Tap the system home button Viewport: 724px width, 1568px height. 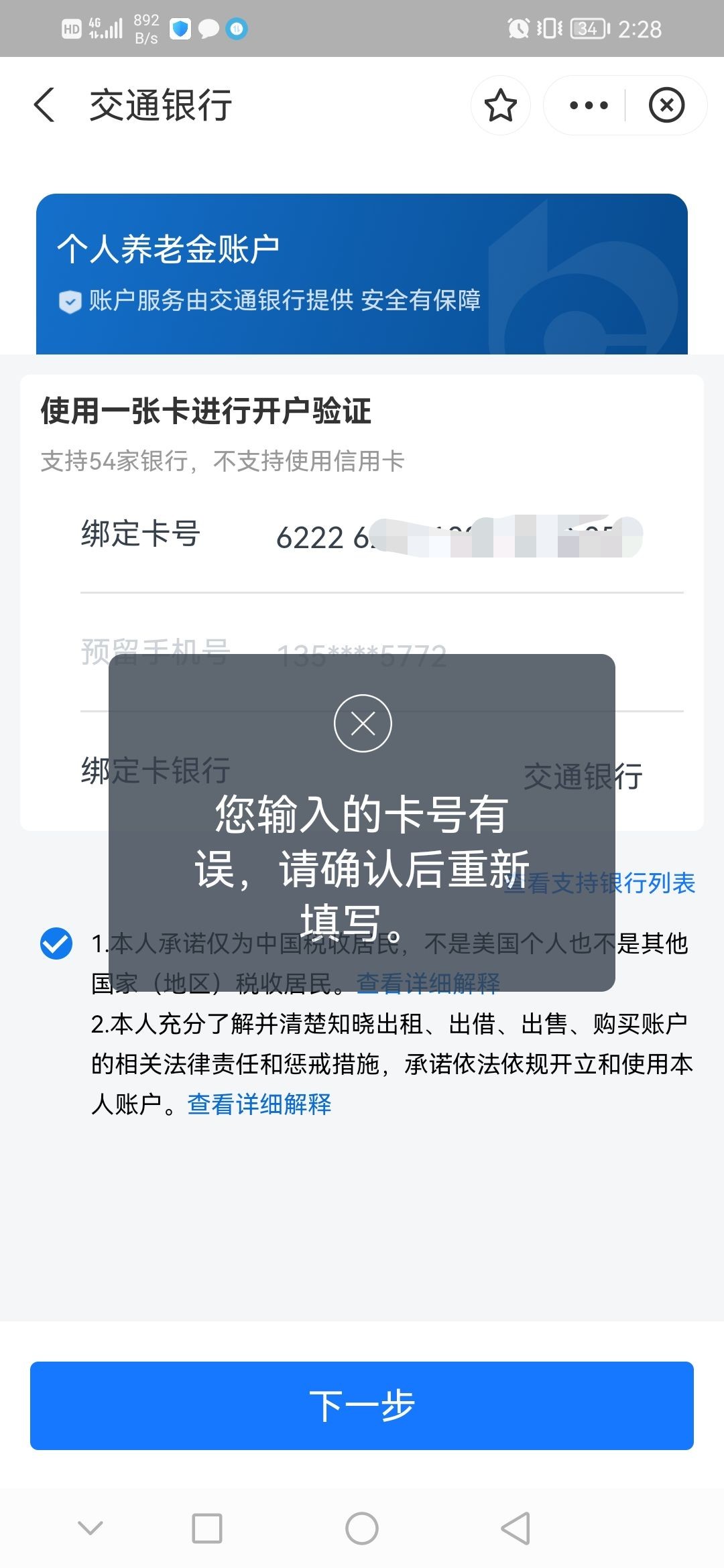pyautogui.click(x=362, y=1528)
